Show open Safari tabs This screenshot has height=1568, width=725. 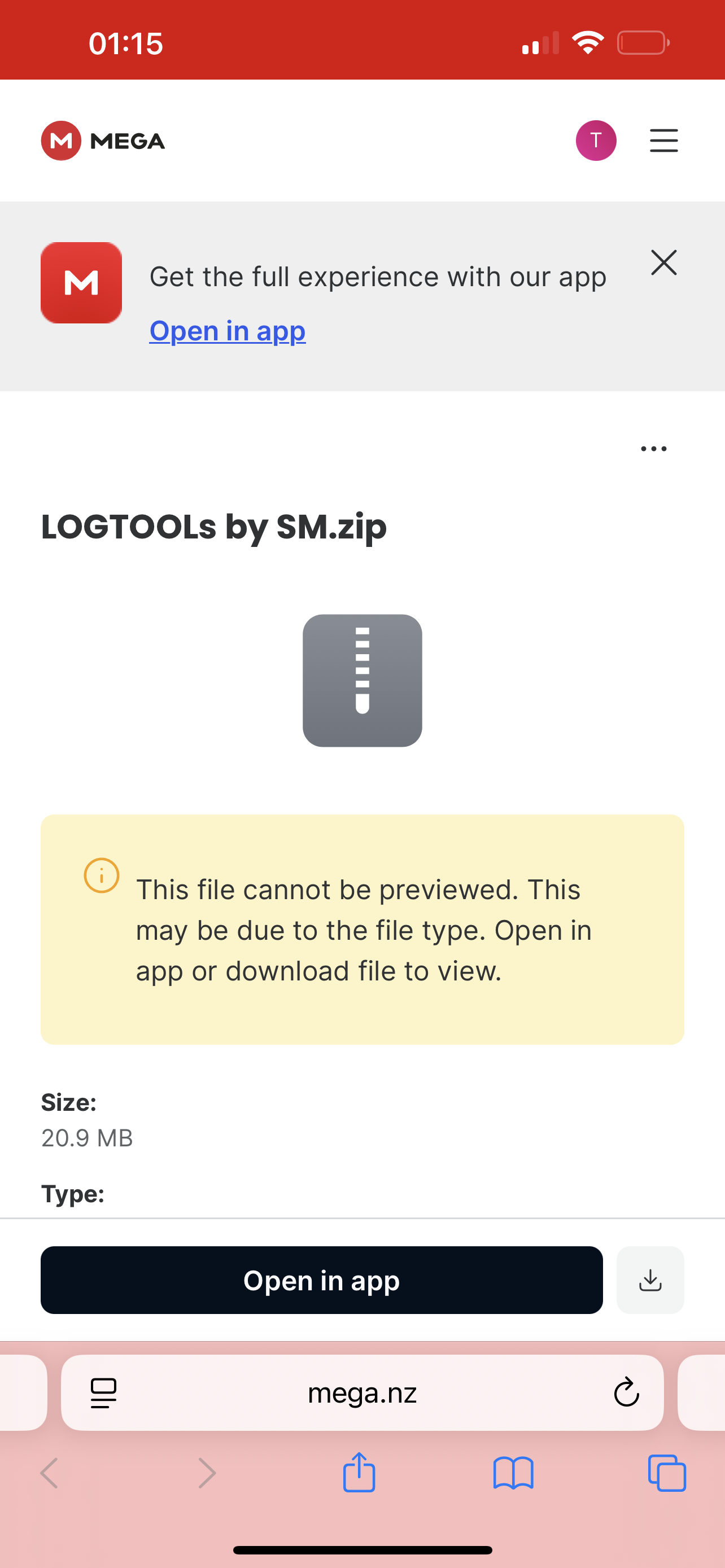click(667, 1473)
